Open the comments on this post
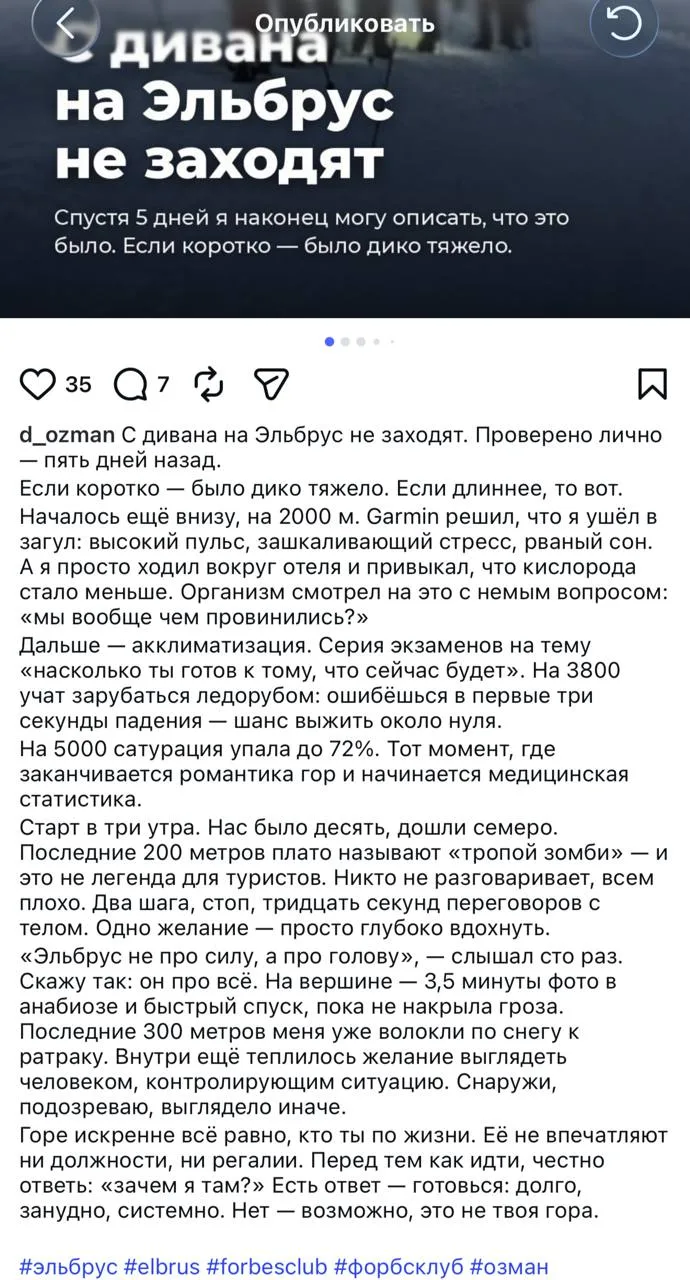The width and height of the screenshot is (690, 1280). [130, 384]
